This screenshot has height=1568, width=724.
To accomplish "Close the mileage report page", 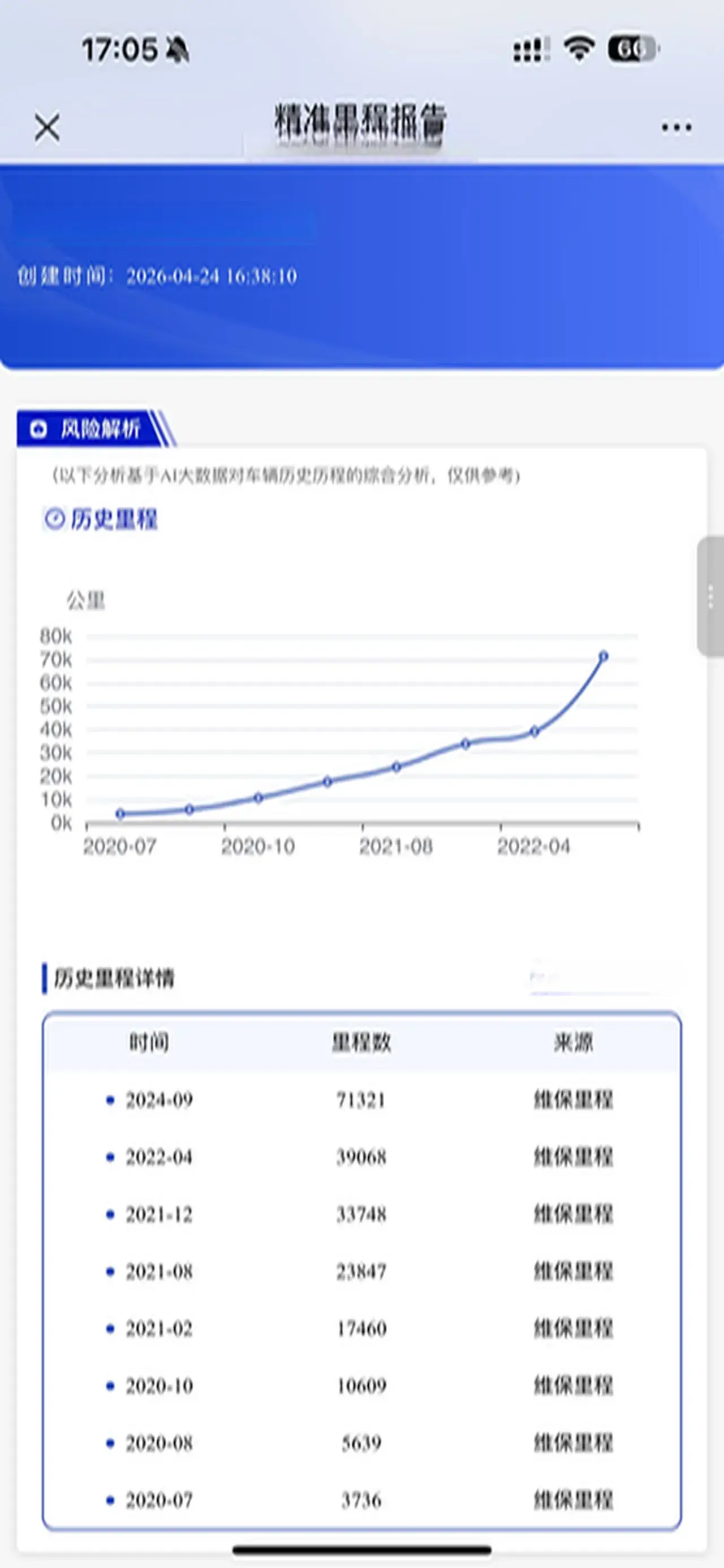I will (47, 128).
